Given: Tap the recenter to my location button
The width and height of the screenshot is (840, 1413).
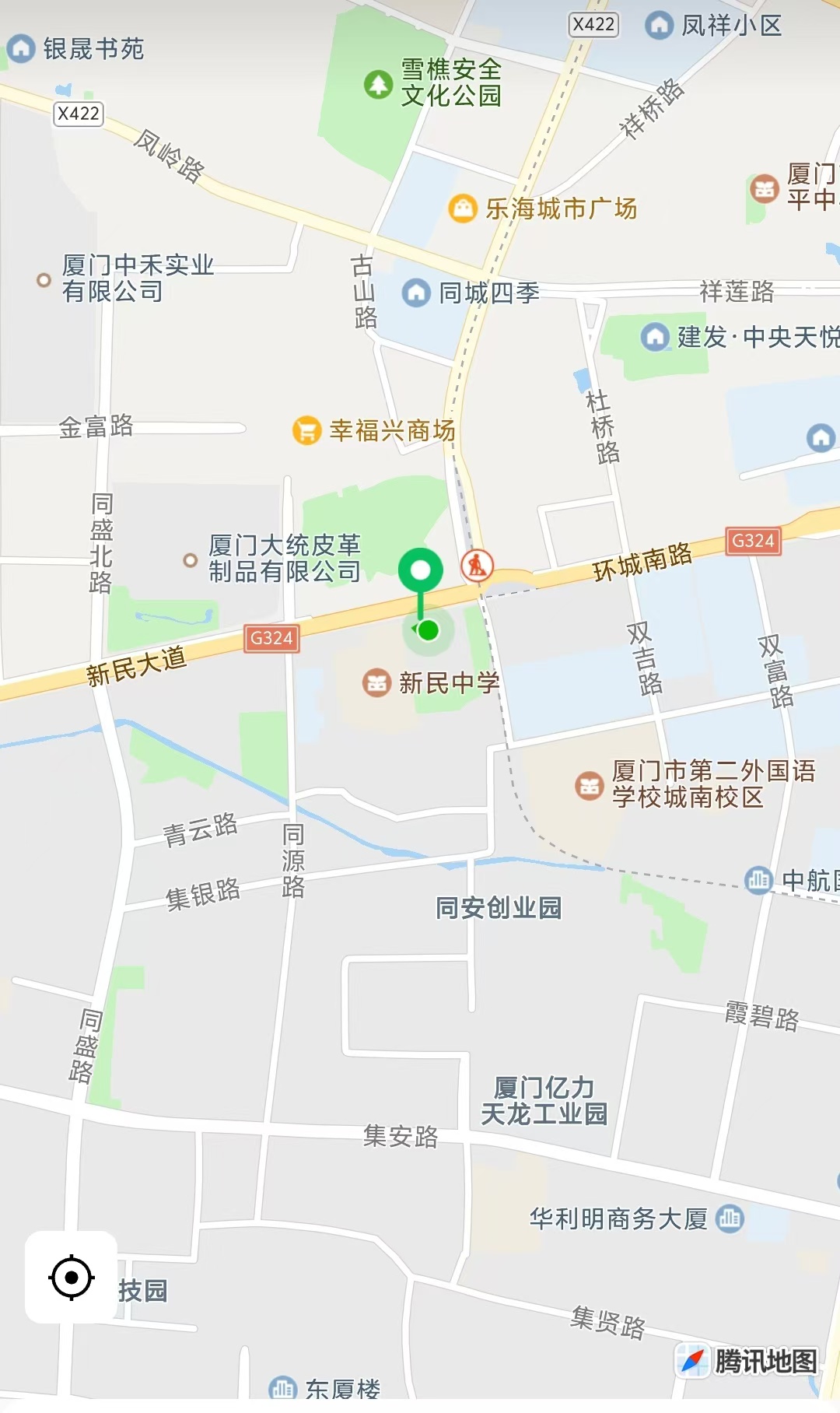Looking at the screenshot, I should click(x=72, y=1277).
